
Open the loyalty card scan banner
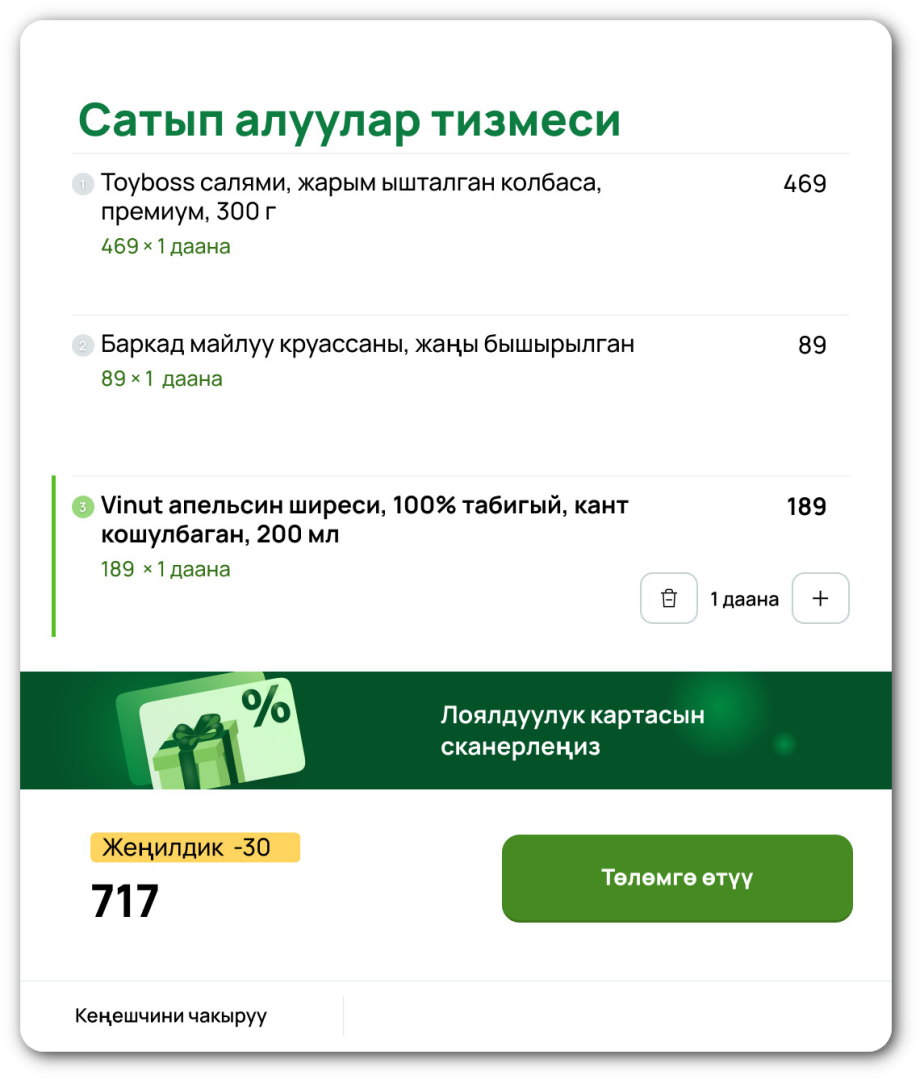pos(456,730)
